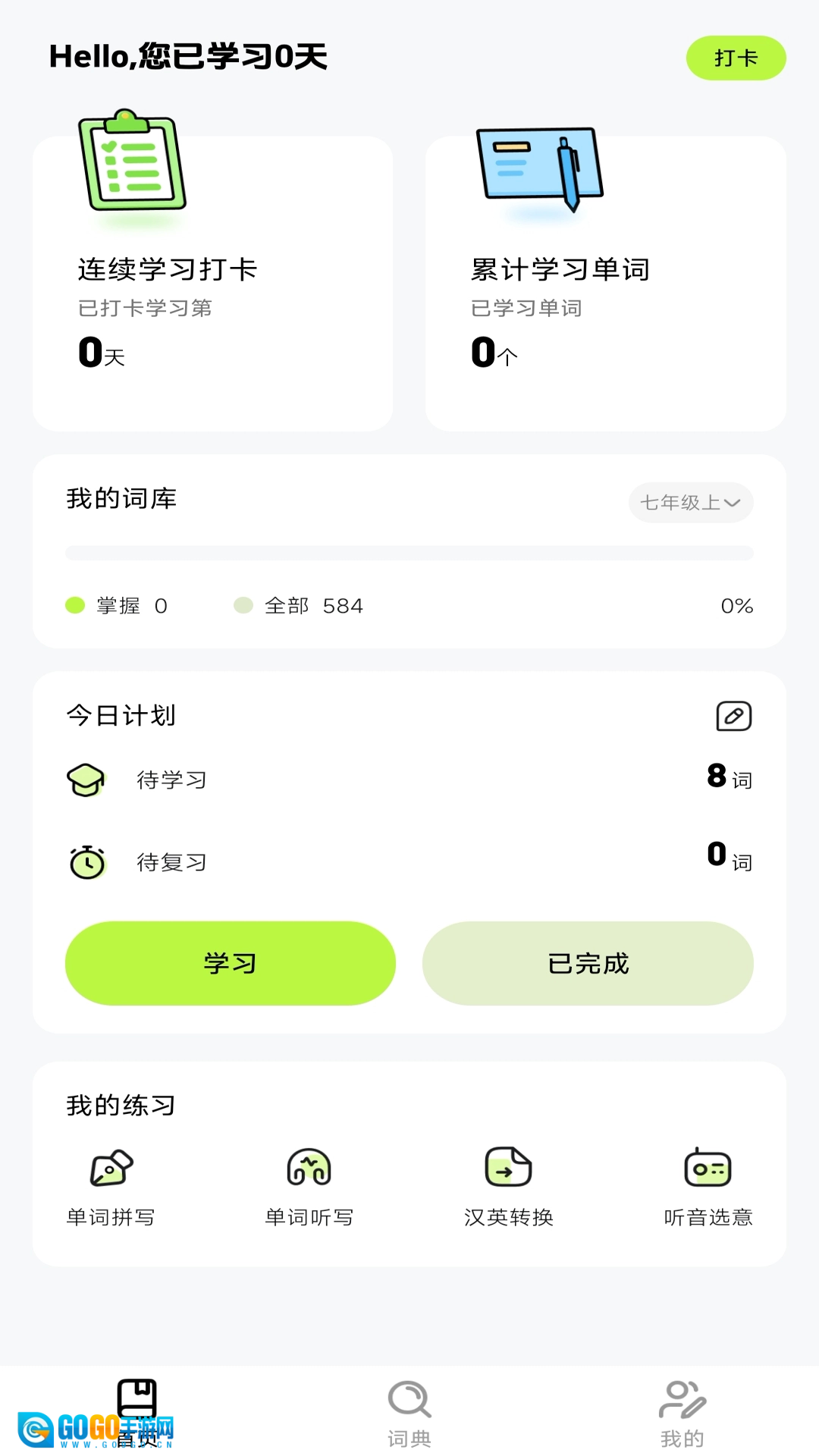This screenshot has width=819, height=1456.
Task: Open the 单词拼写 spelling practice icon
Action: (109, 1167)
